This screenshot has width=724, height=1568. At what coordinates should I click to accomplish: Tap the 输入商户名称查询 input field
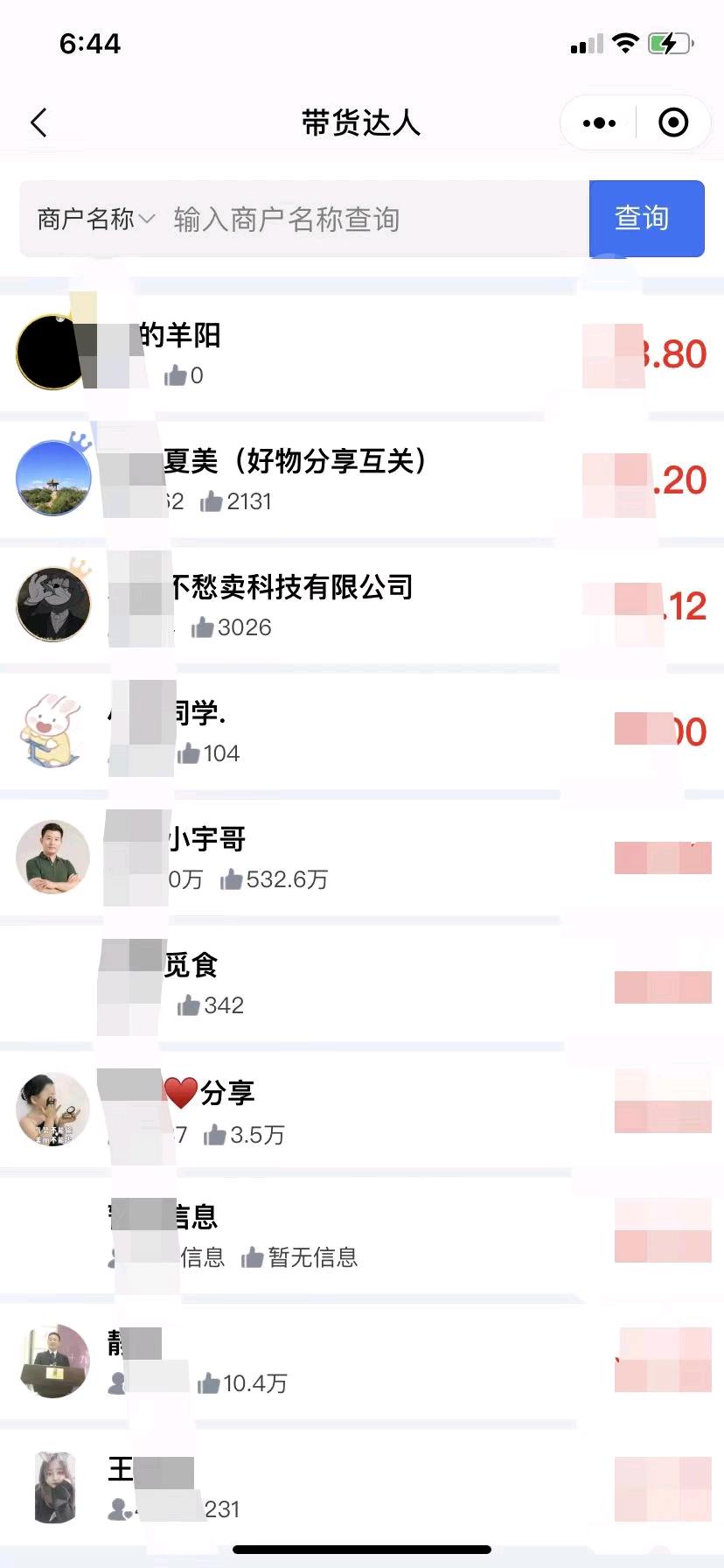pos(376,219)
